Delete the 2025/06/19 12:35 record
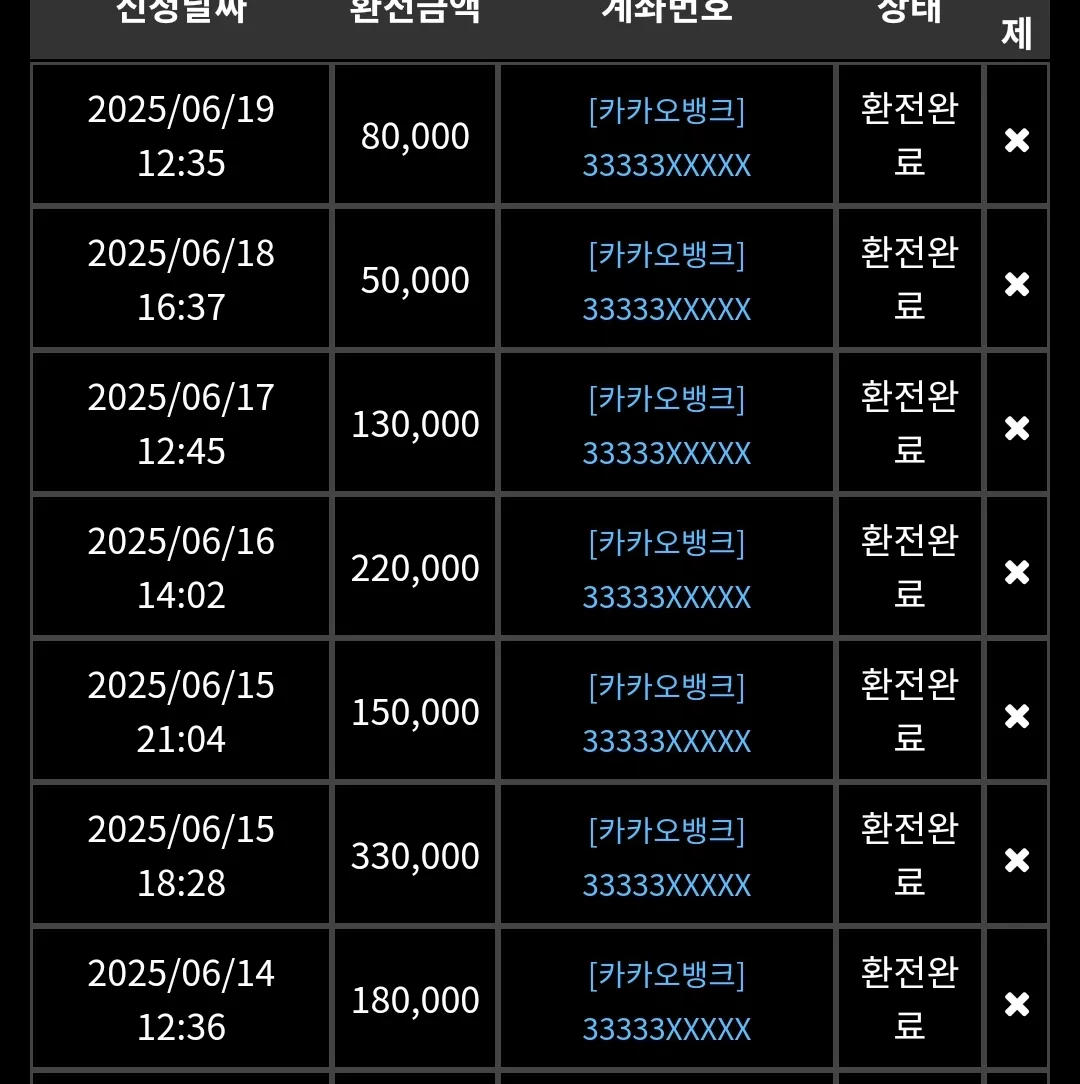Viewport: 1080px width, 1084px height. [1016, 140]
